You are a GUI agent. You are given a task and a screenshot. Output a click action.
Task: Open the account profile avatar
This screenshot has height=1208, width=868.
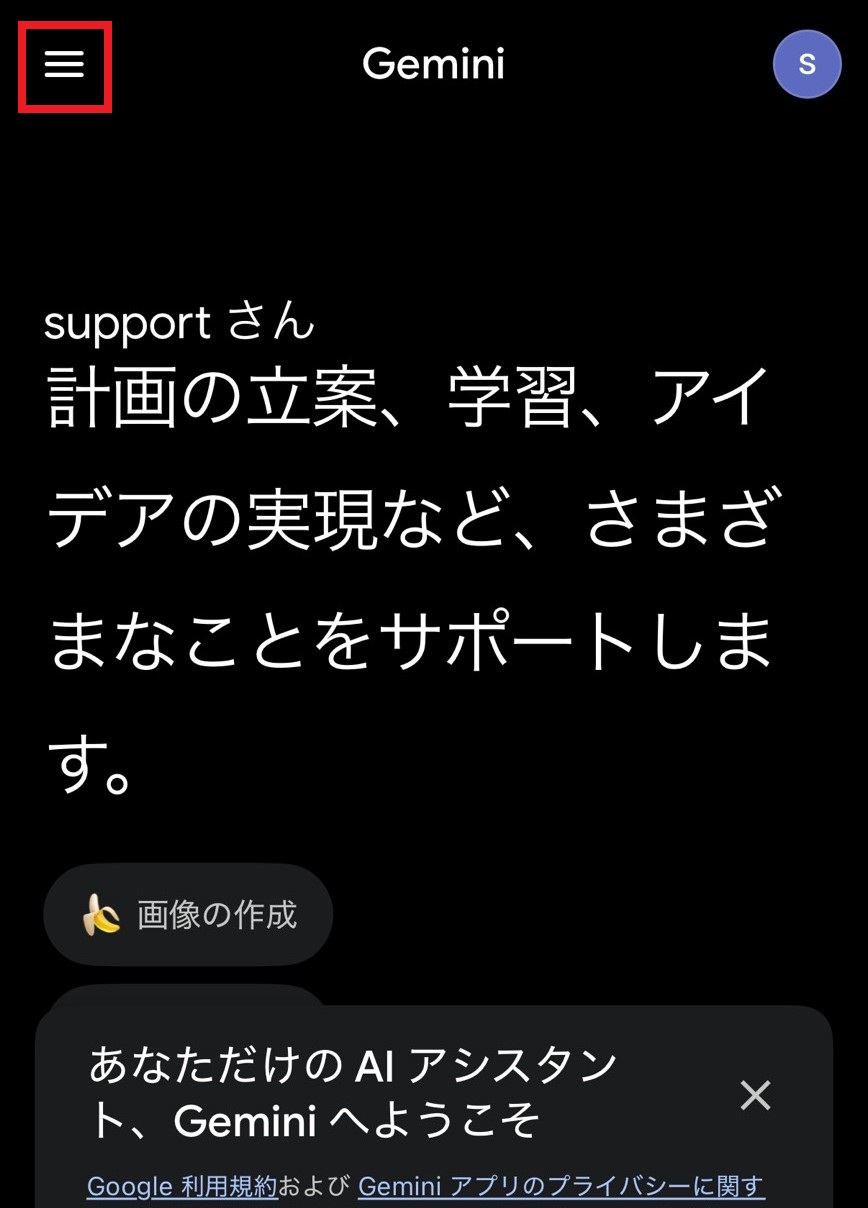click(x=806, y=65)
